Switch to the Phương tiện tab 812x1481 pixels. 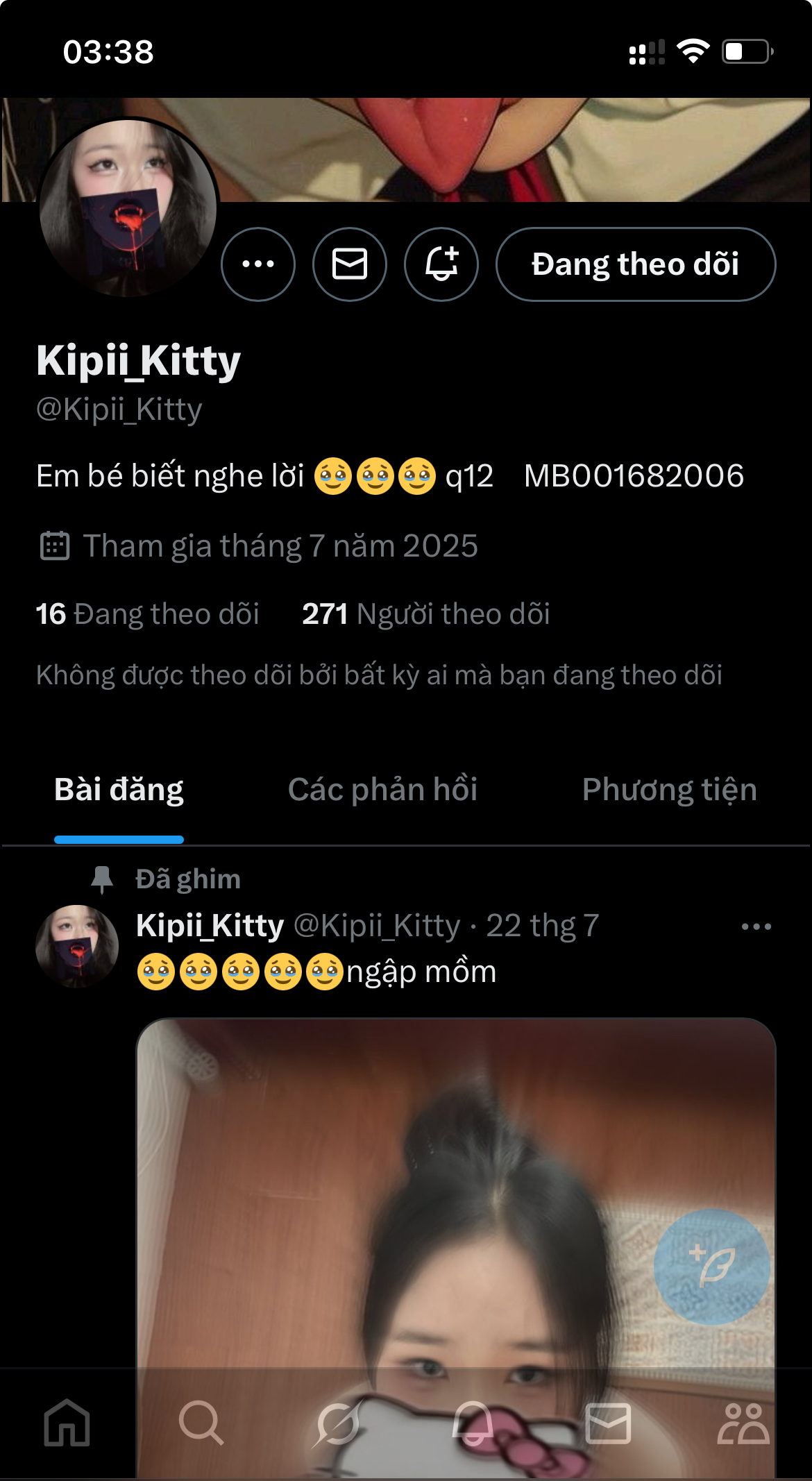(669, 790)
